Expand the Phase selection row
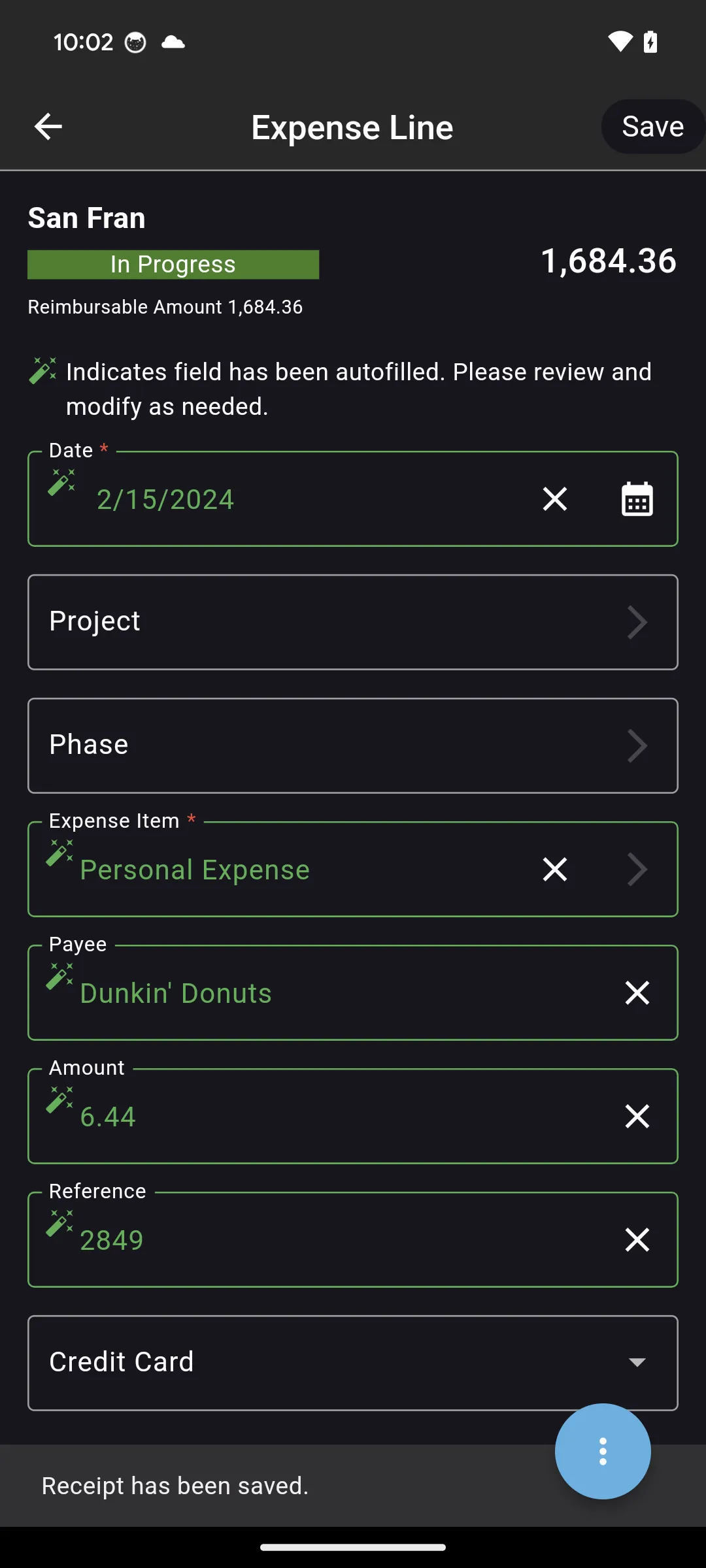The height and width of the screenshot is (1568, 706). (353, 745)
